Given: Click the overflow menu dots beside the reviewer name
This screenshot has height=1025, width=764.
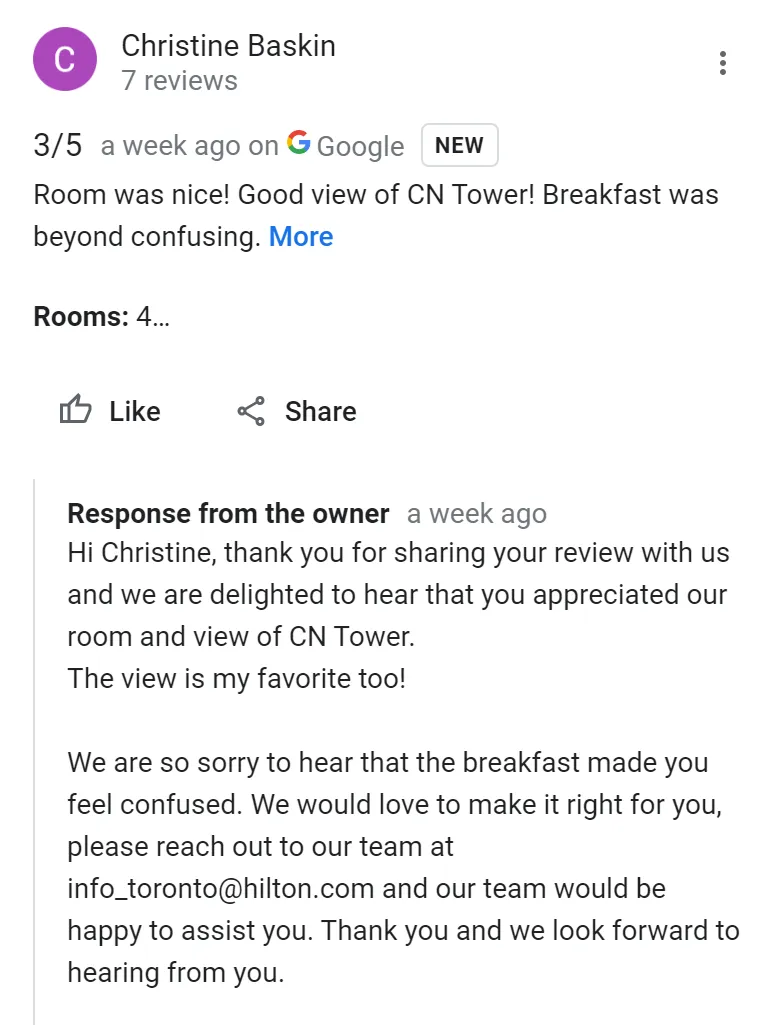Looking at the screenshot, I should [x=723, y=62].
